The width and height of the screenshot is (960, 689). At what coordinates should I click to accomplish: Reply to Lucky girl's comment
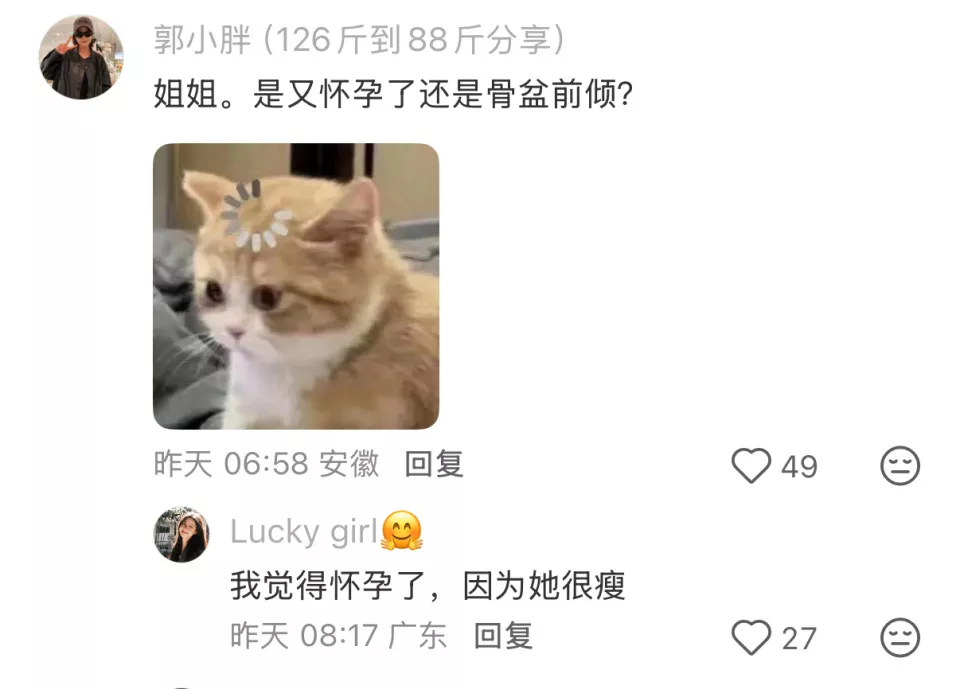(503, 636)
